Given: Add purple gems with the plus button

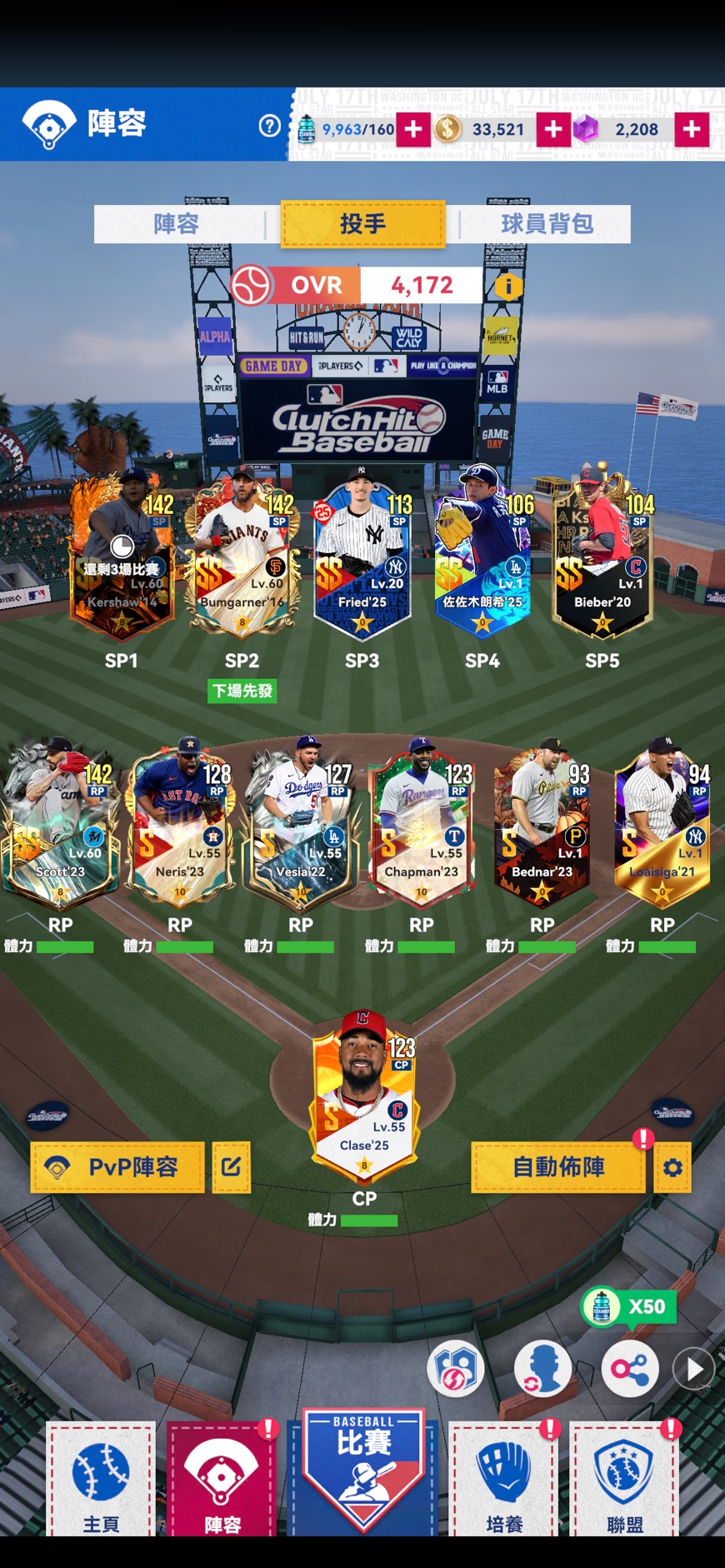Looking at the screenshot, I should (692, 129).
